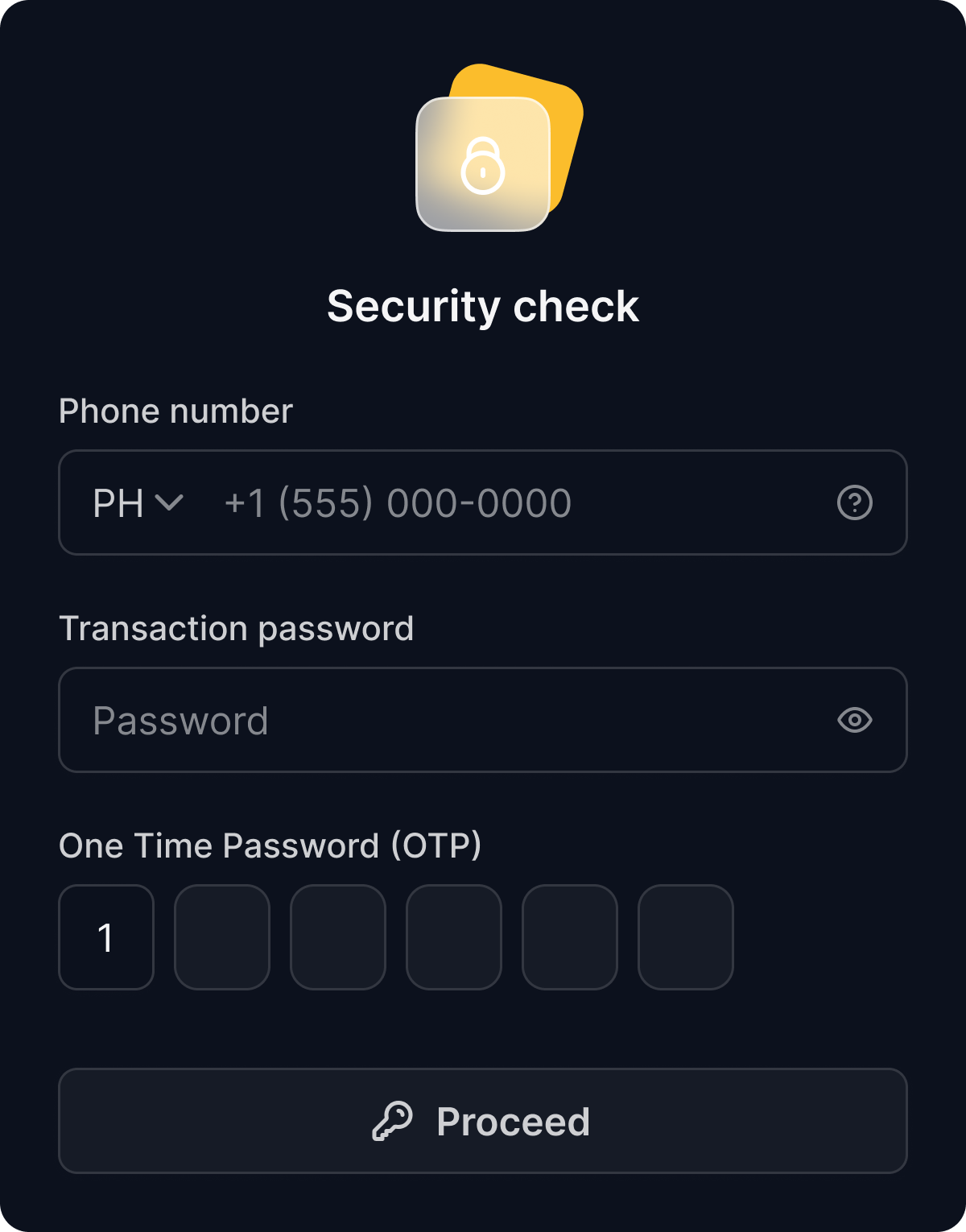
Task: Select the first OTP box containing 1
Action: pyautogui.click(x=106, y=937)
